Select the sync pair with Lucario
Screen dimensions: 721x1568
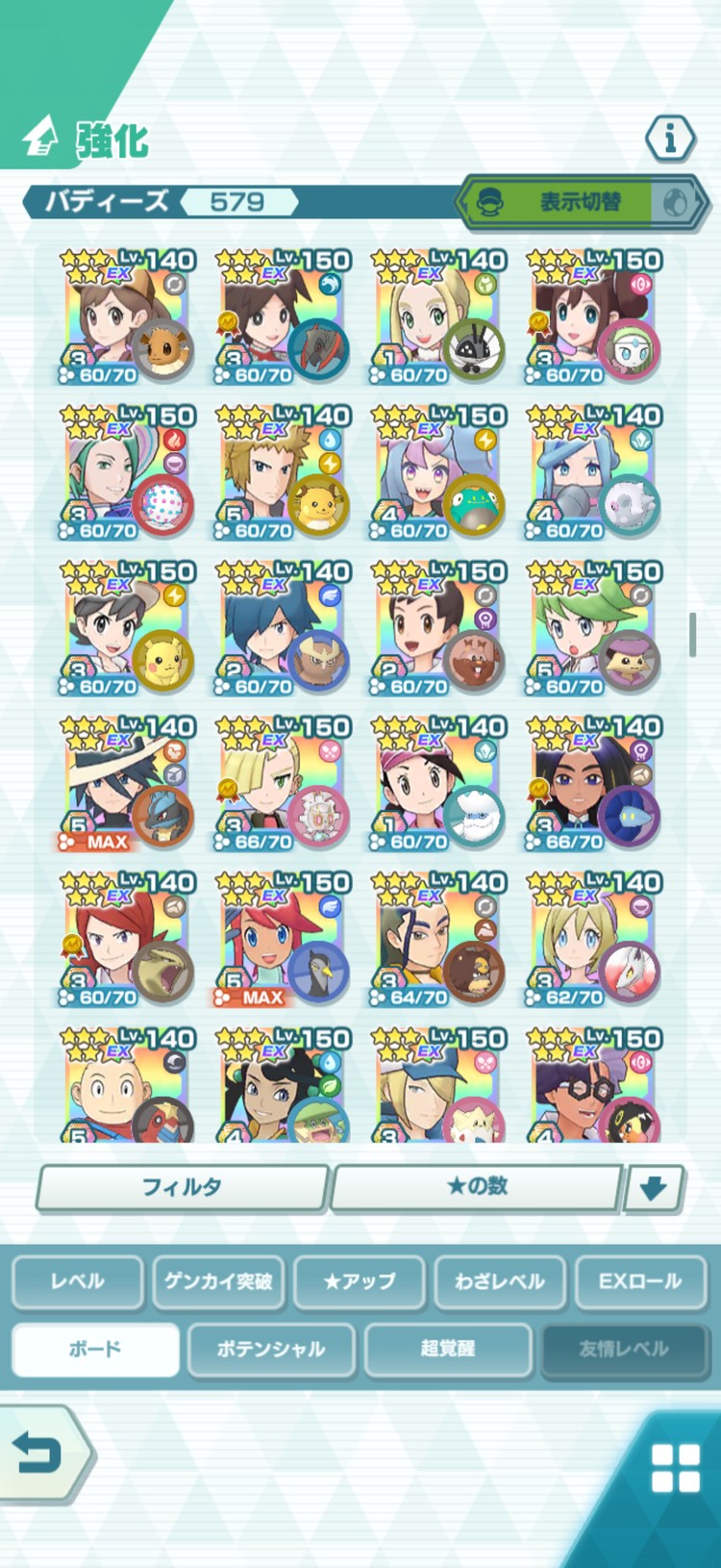pyautogui.click(x=128, y=786)
